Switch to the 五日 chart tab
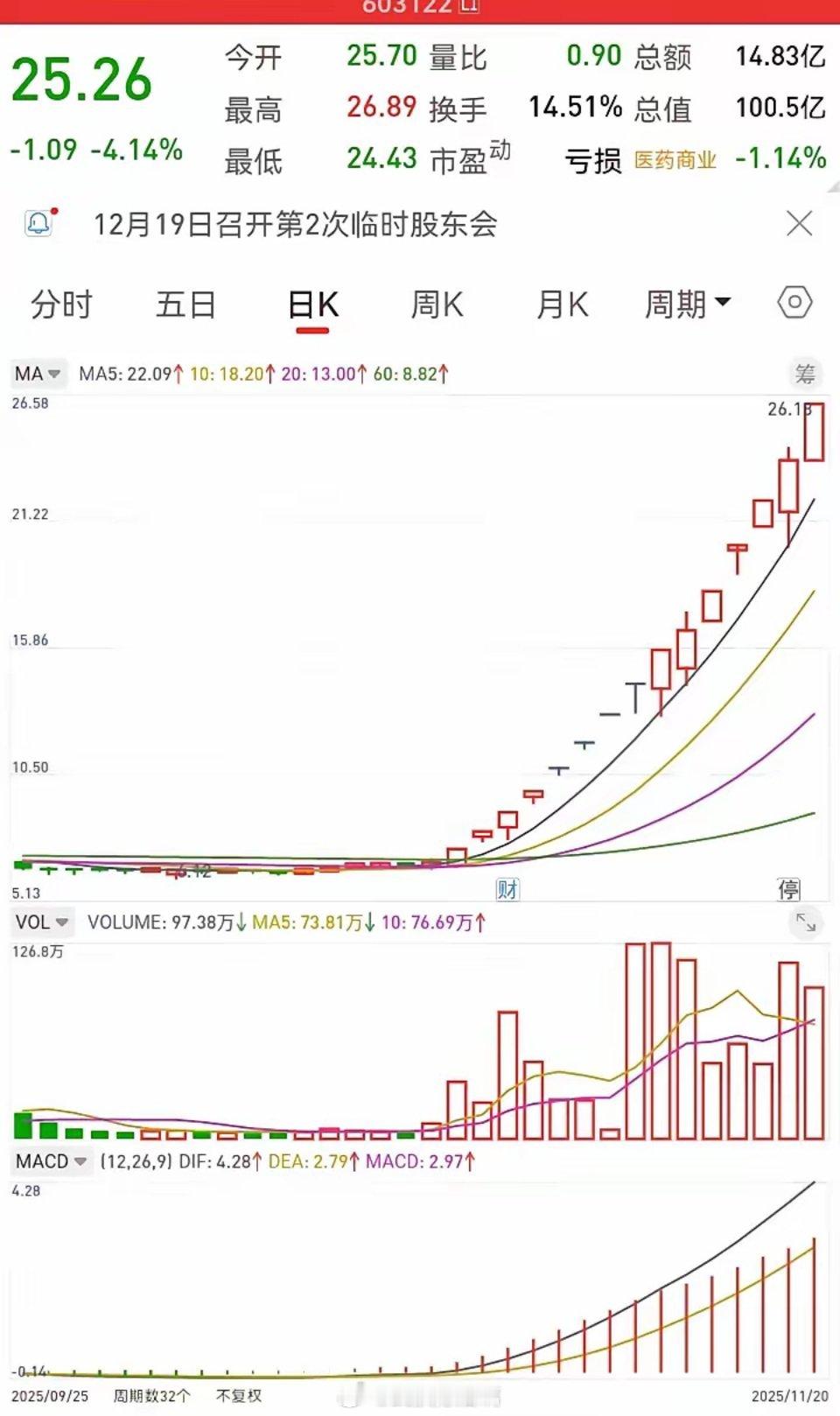Screen dimensions: 840x1416 click(x=185, y=305)
